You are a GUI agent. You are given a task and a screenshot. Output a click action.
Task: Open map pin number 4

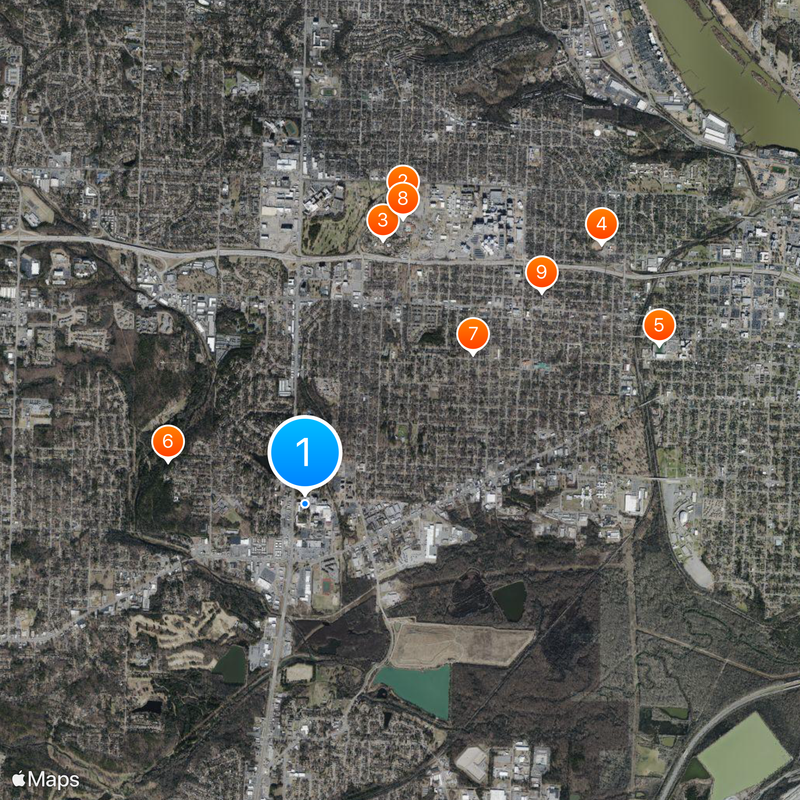point(601,225)
